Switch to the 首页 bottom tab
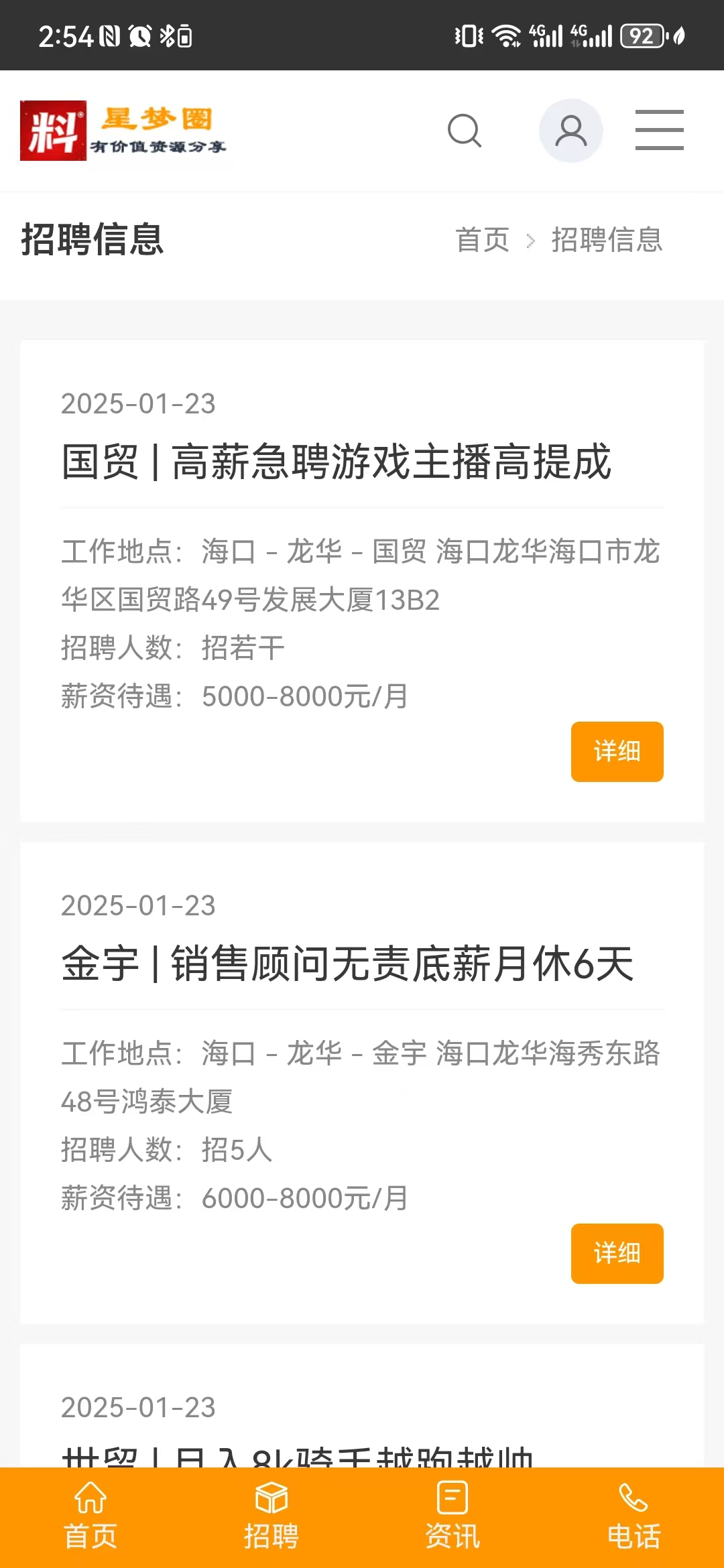 tap(90, 1518)
